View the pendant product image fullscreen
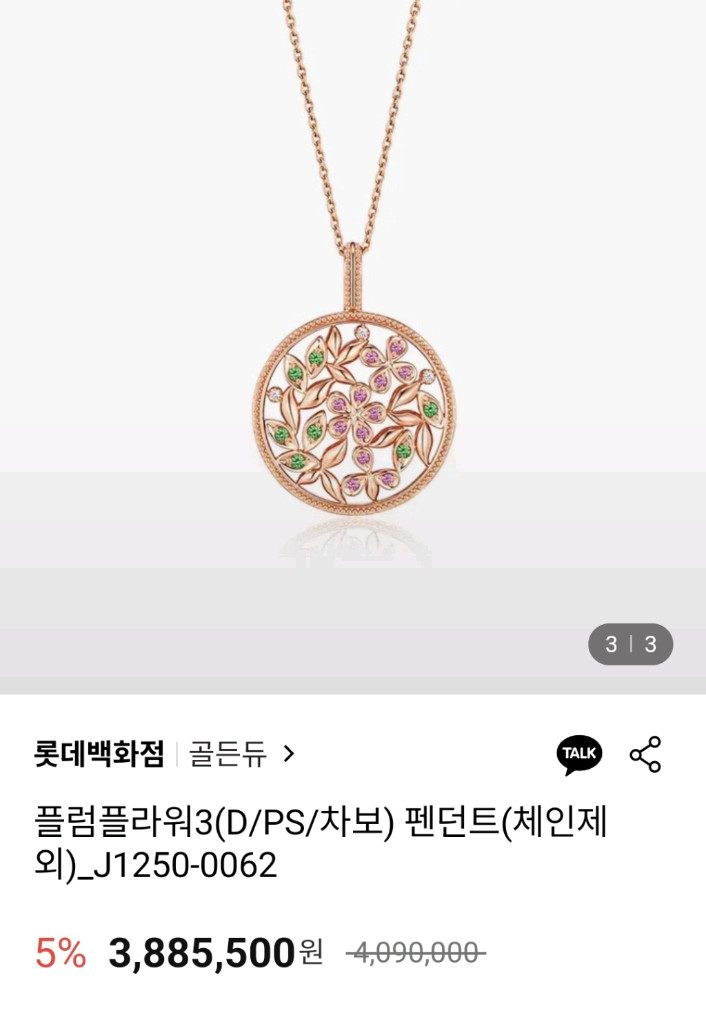 click(x=353, y=400)
